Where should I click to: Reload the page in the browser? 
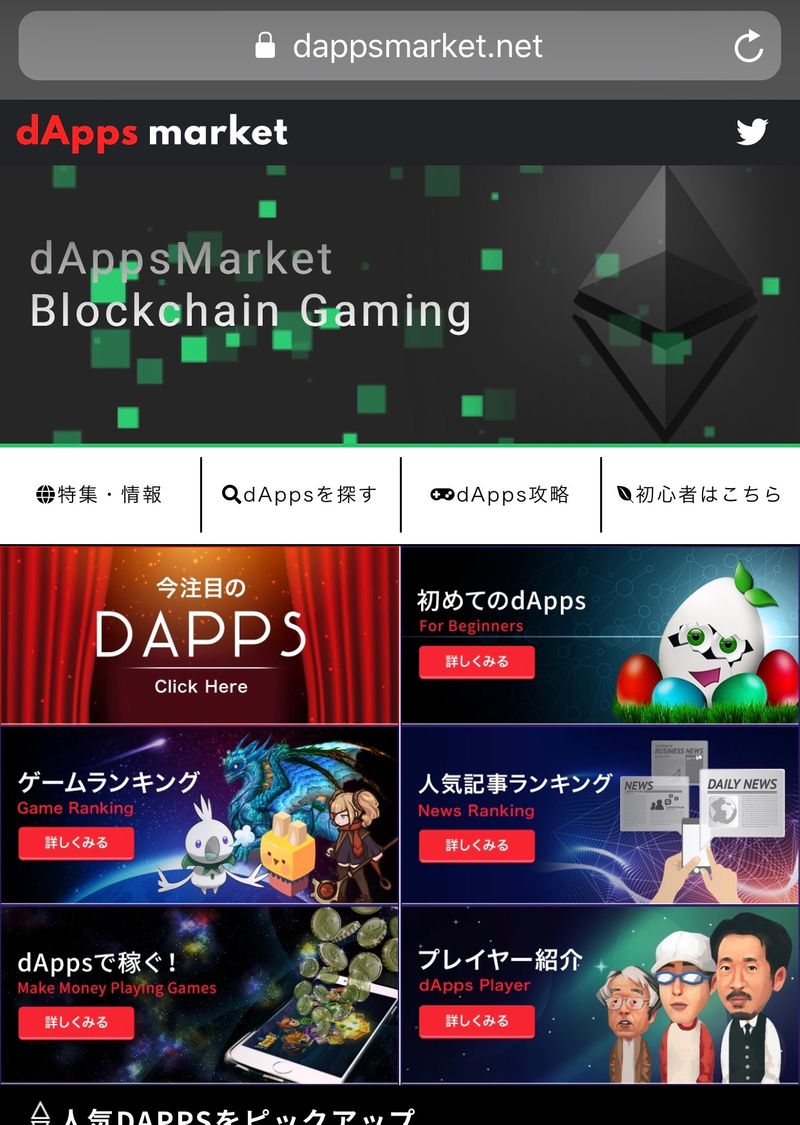click(x=748, y=46)
